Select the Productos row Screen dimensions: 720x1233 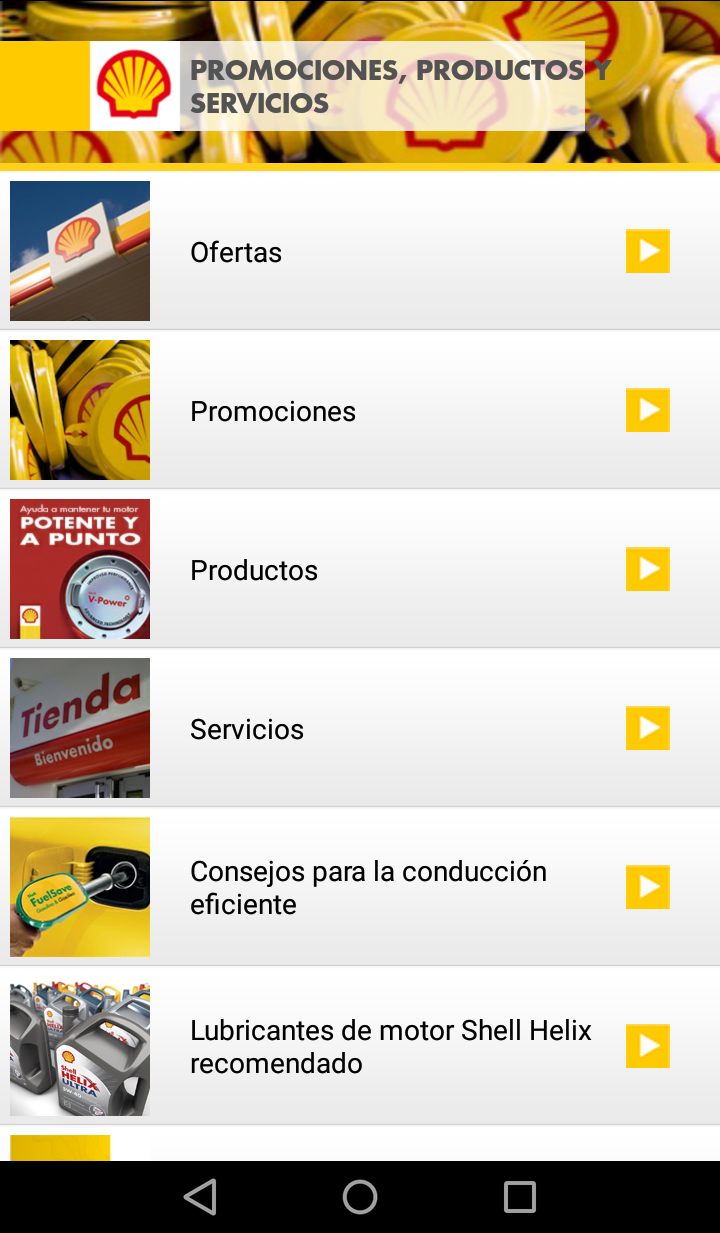(x=360, y=569)
